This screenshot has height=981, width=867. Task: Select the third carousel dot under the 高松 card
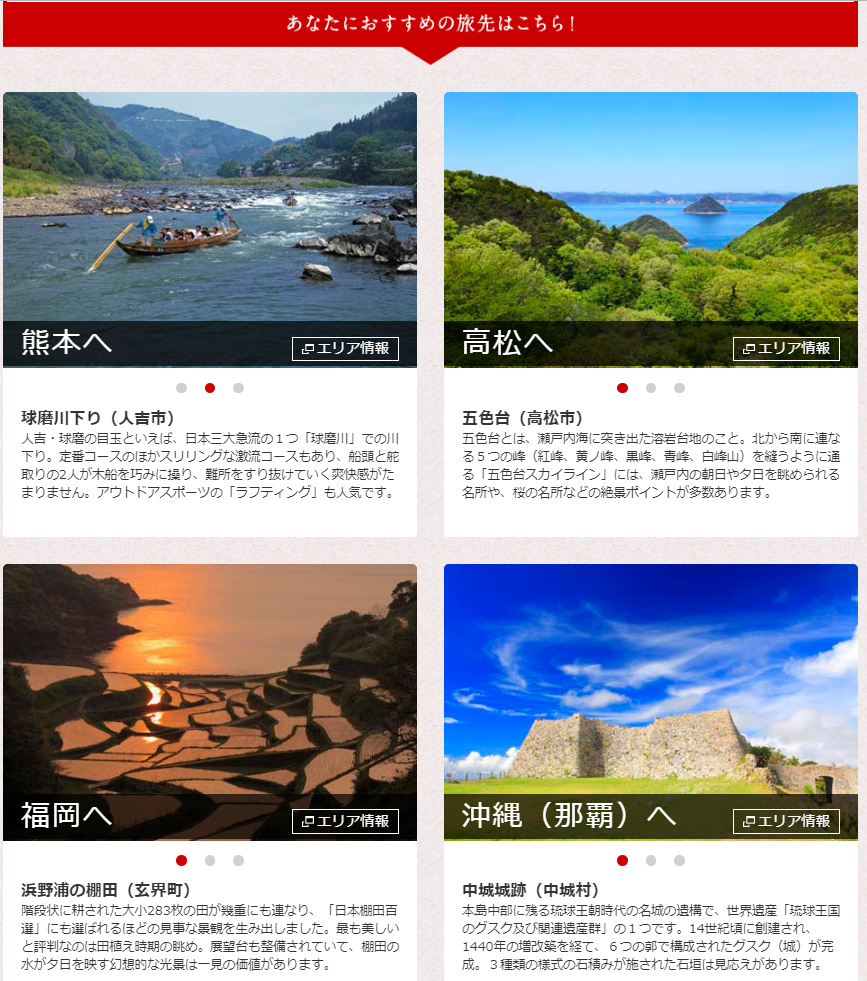pyautogui.click(x=678, y=385)
